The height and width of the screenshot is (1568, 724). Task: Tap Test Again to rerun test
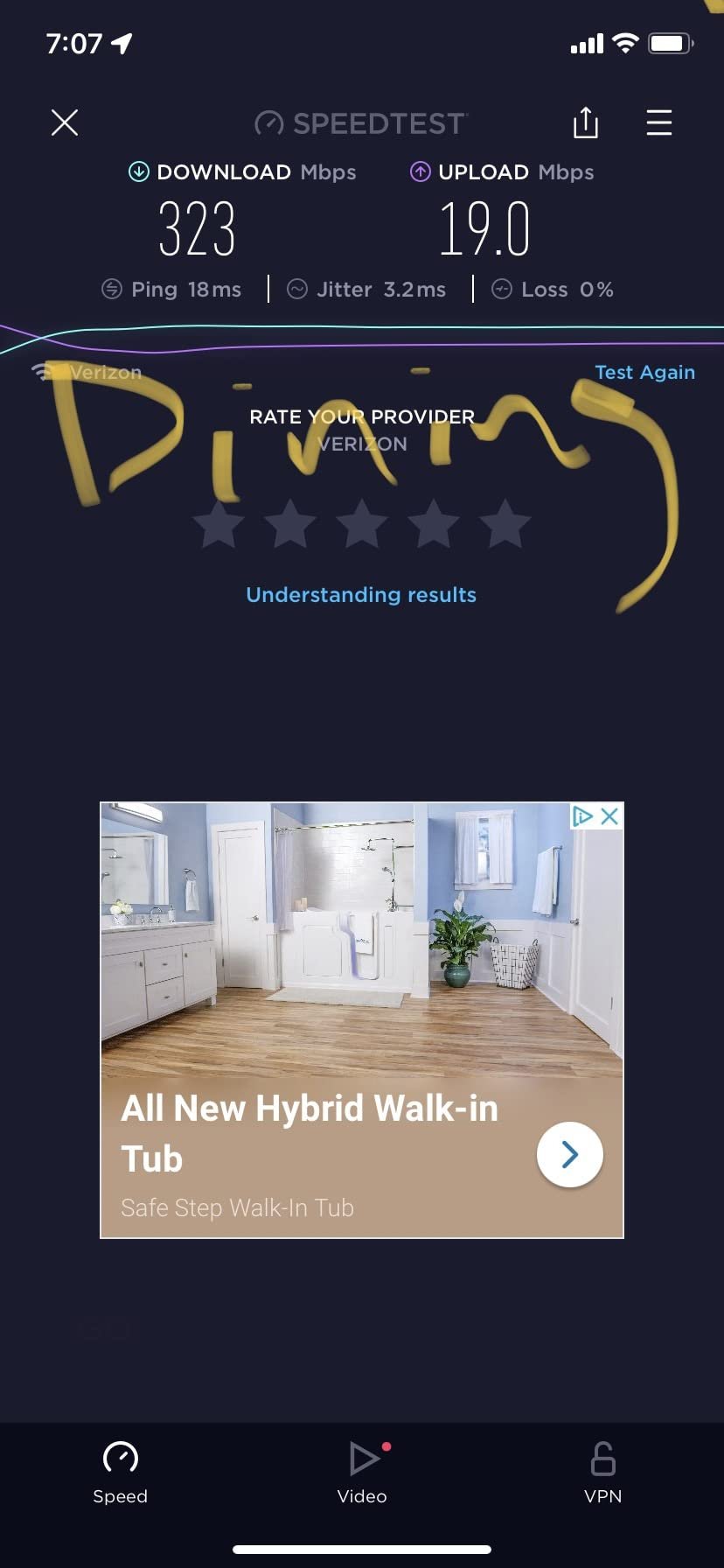(644, 372)
